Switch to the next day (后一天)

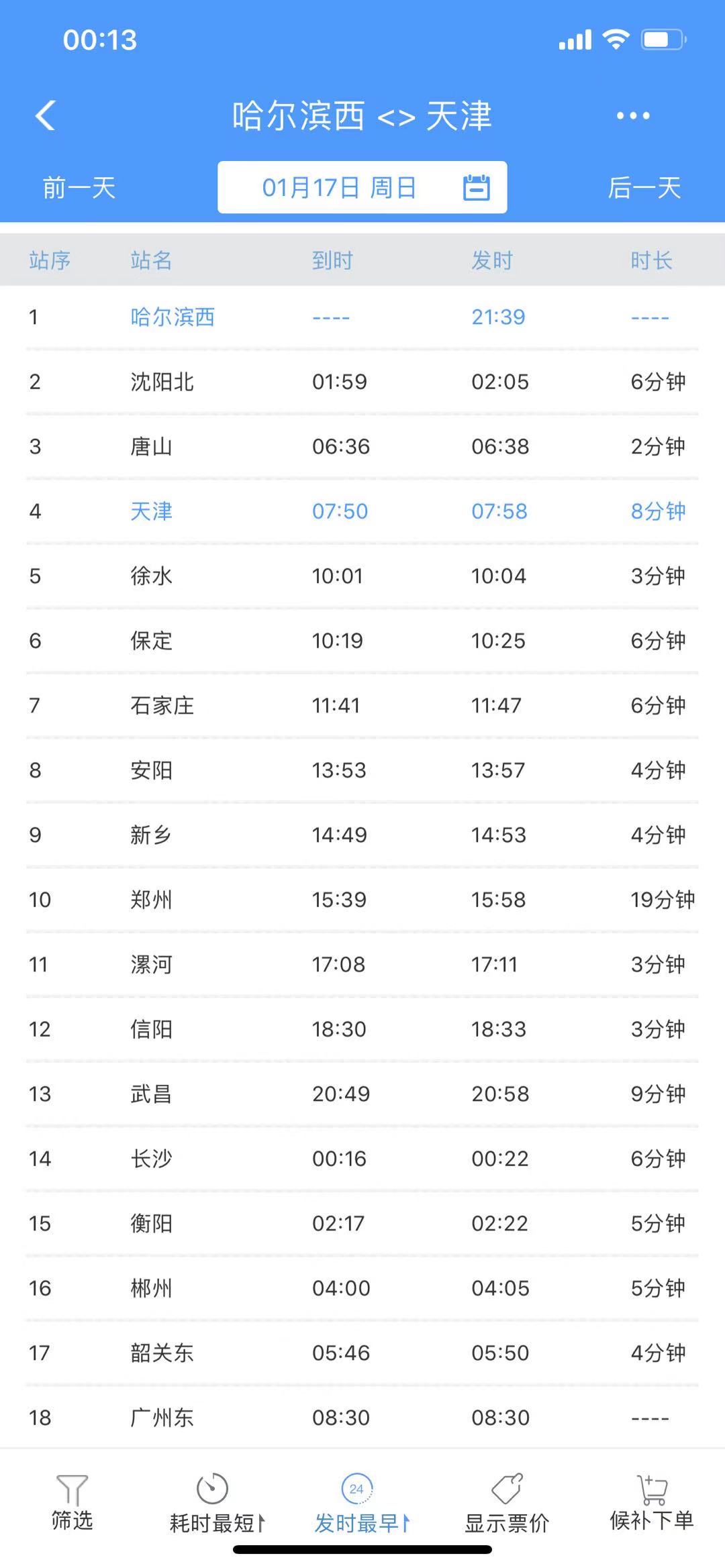point(644,188)
